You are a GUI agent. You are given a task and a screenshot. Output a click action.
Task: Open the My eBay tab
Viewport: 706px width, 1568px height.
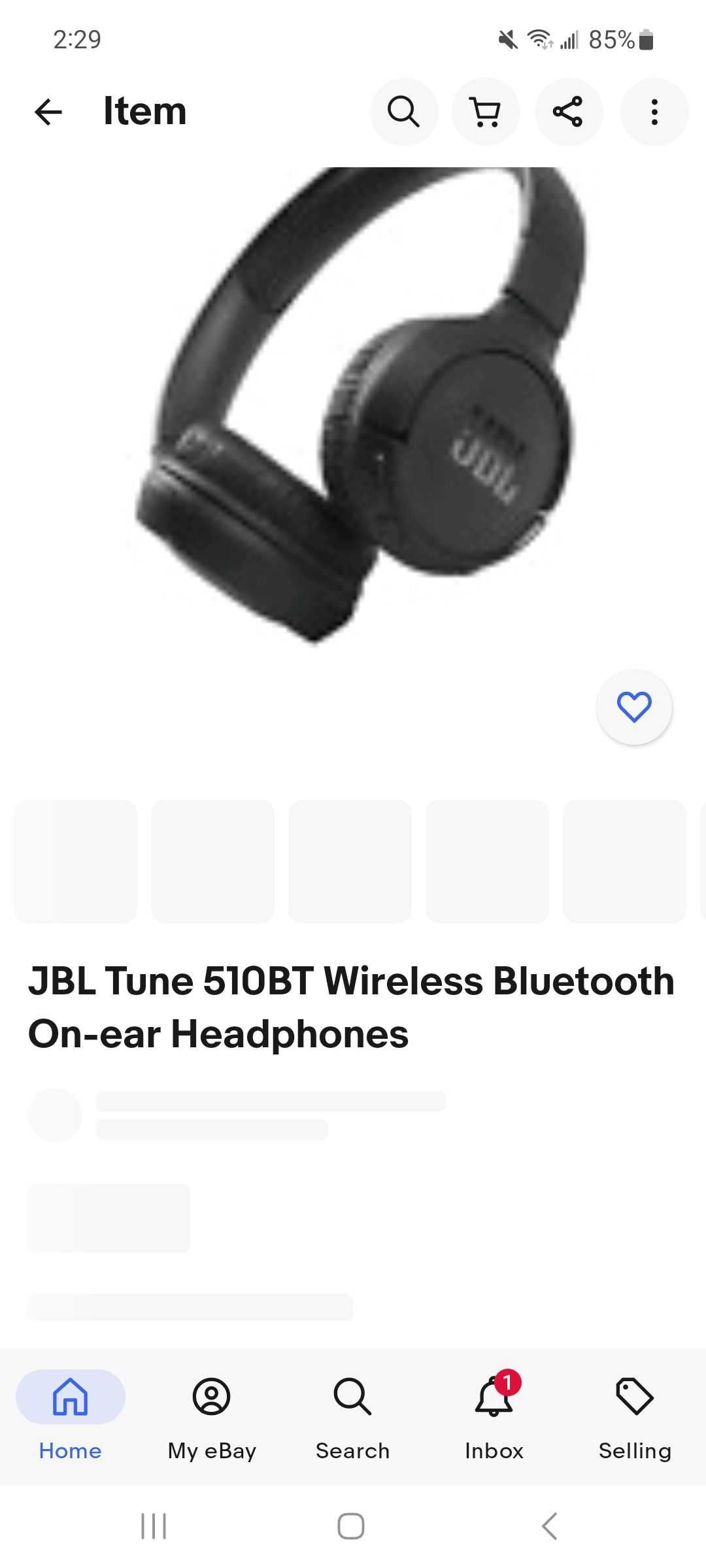point(212,1414)
